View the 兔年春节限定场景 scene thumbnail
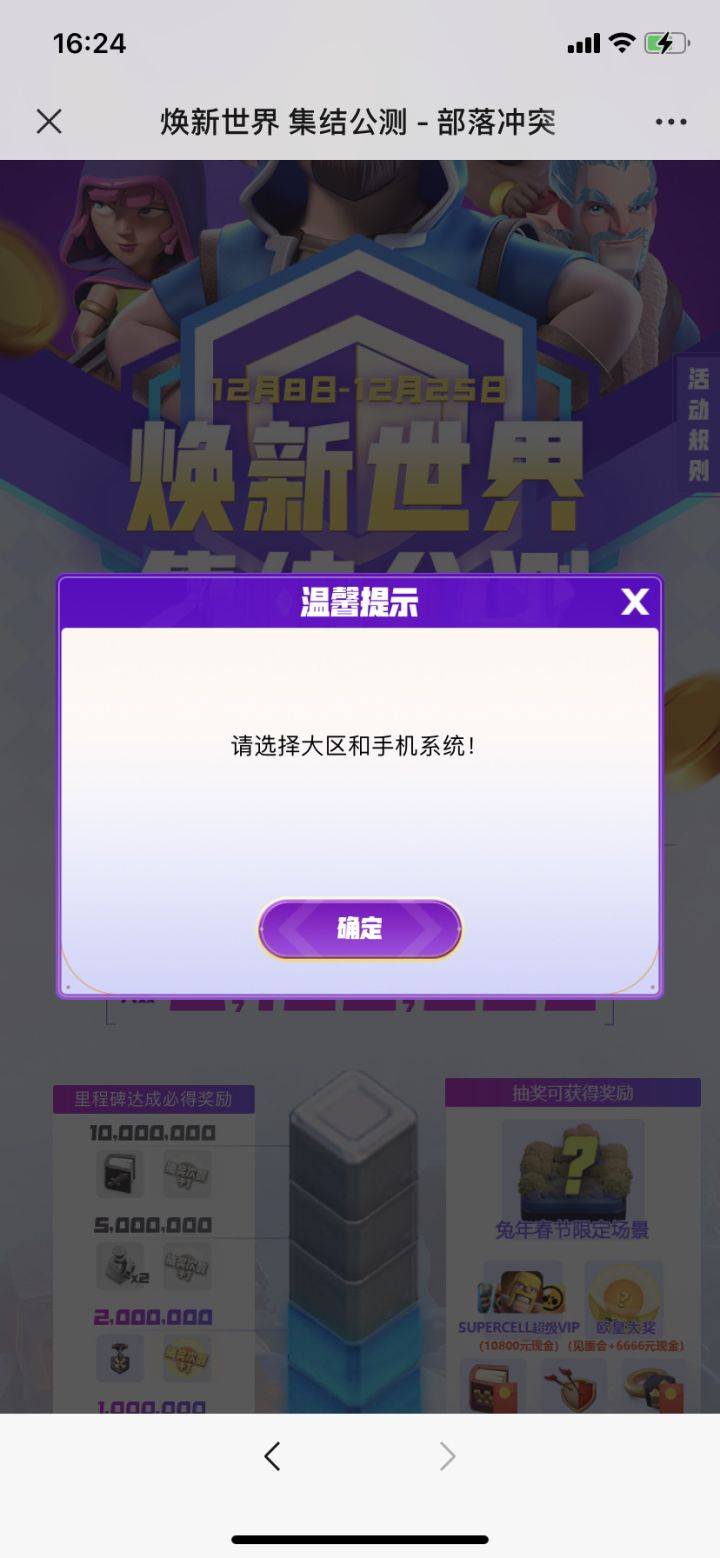The image size is (720, 1558). click(x=572, y=1165)
